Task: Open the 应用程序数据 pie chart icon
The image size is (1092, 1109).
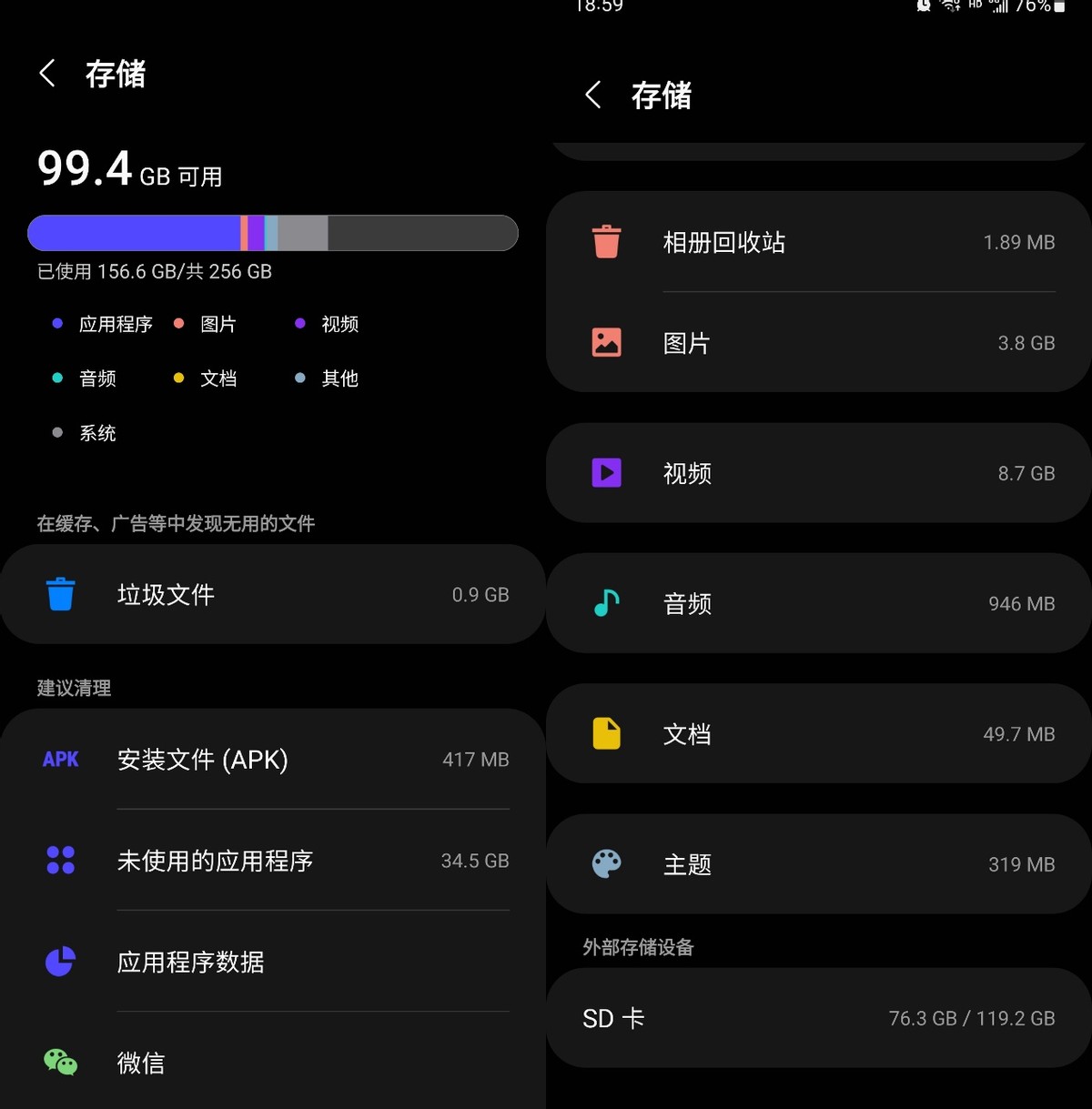Action: (x=59, y=962)
